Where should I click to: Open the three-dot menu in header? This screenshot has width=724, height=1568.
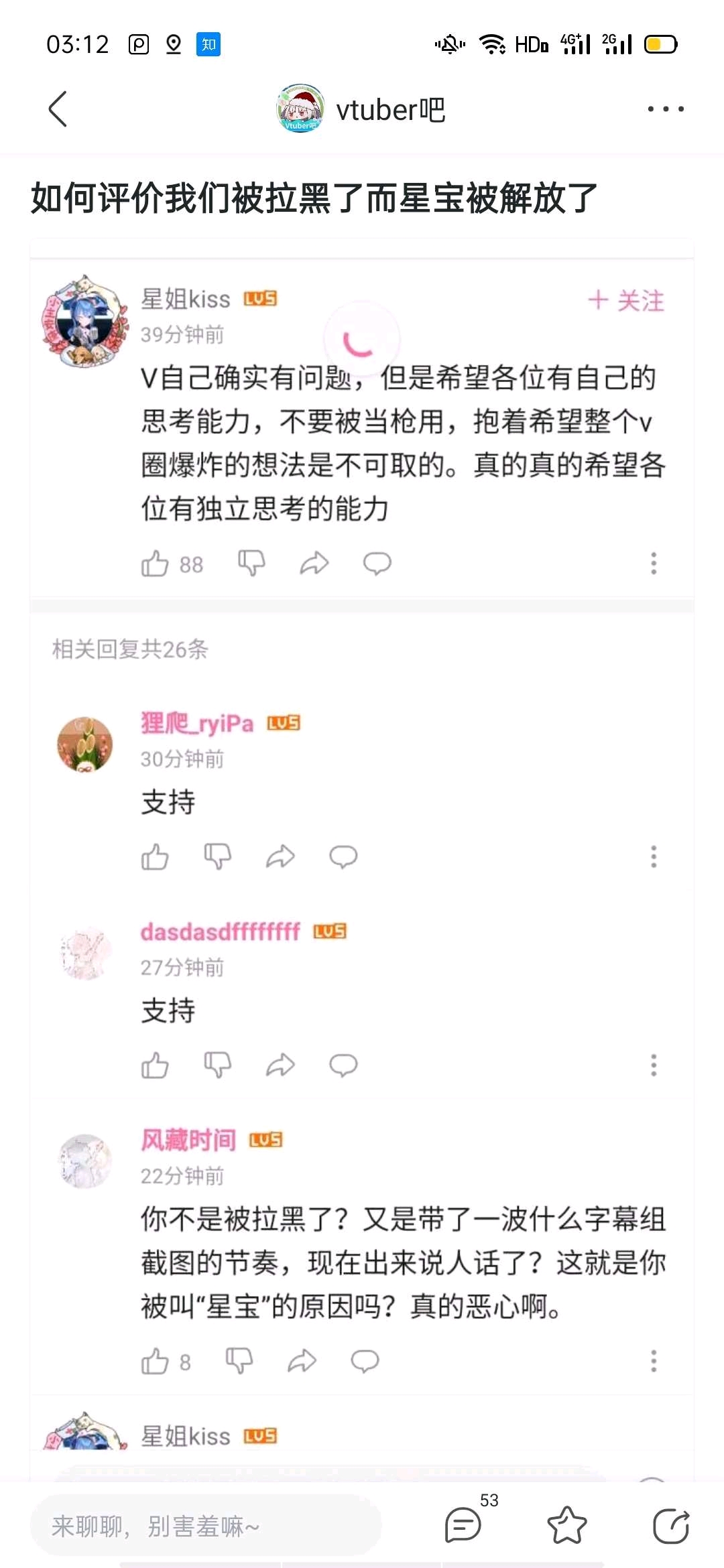[665, 109]
